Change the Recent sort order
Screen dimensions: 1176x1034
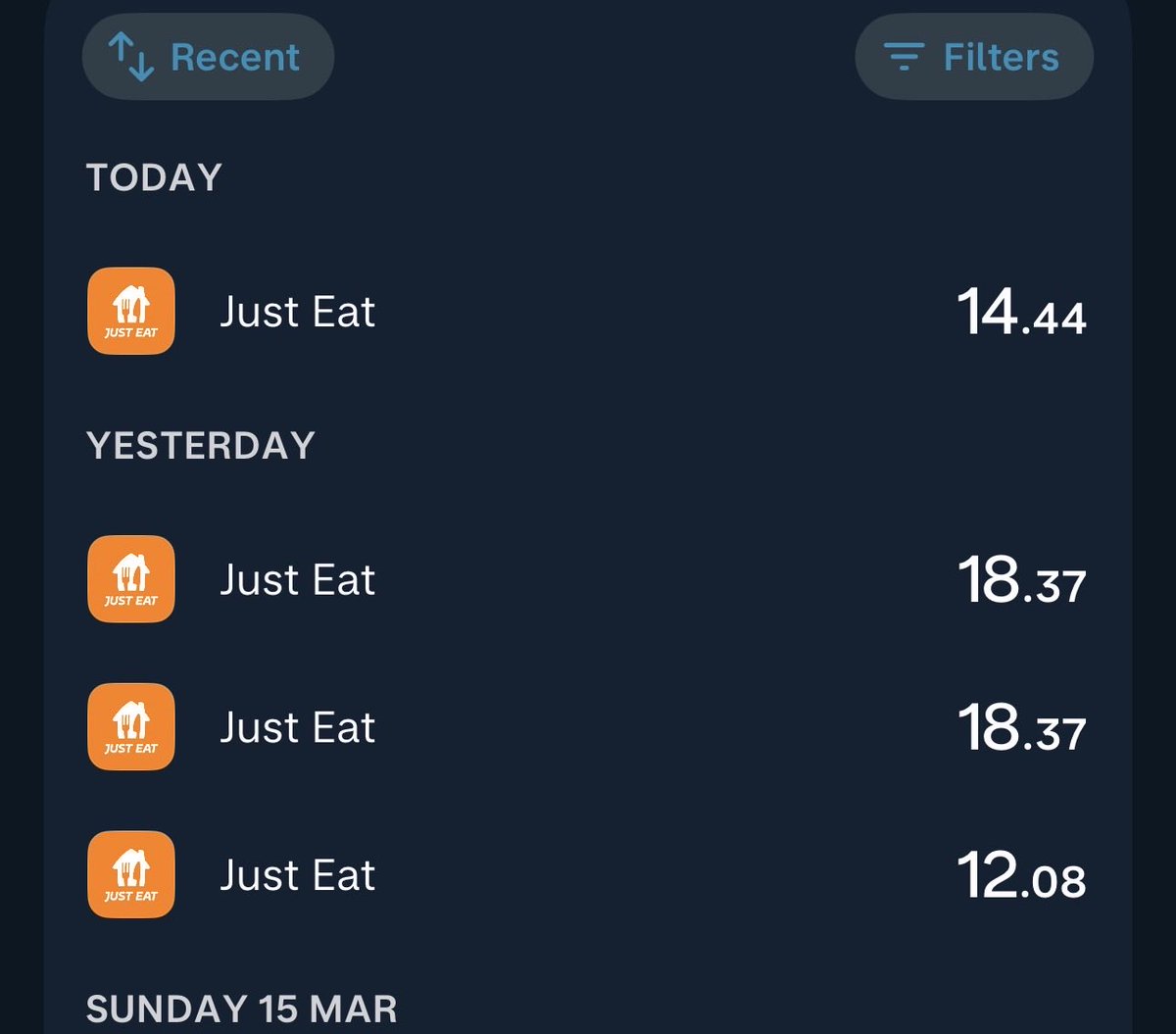208,57
